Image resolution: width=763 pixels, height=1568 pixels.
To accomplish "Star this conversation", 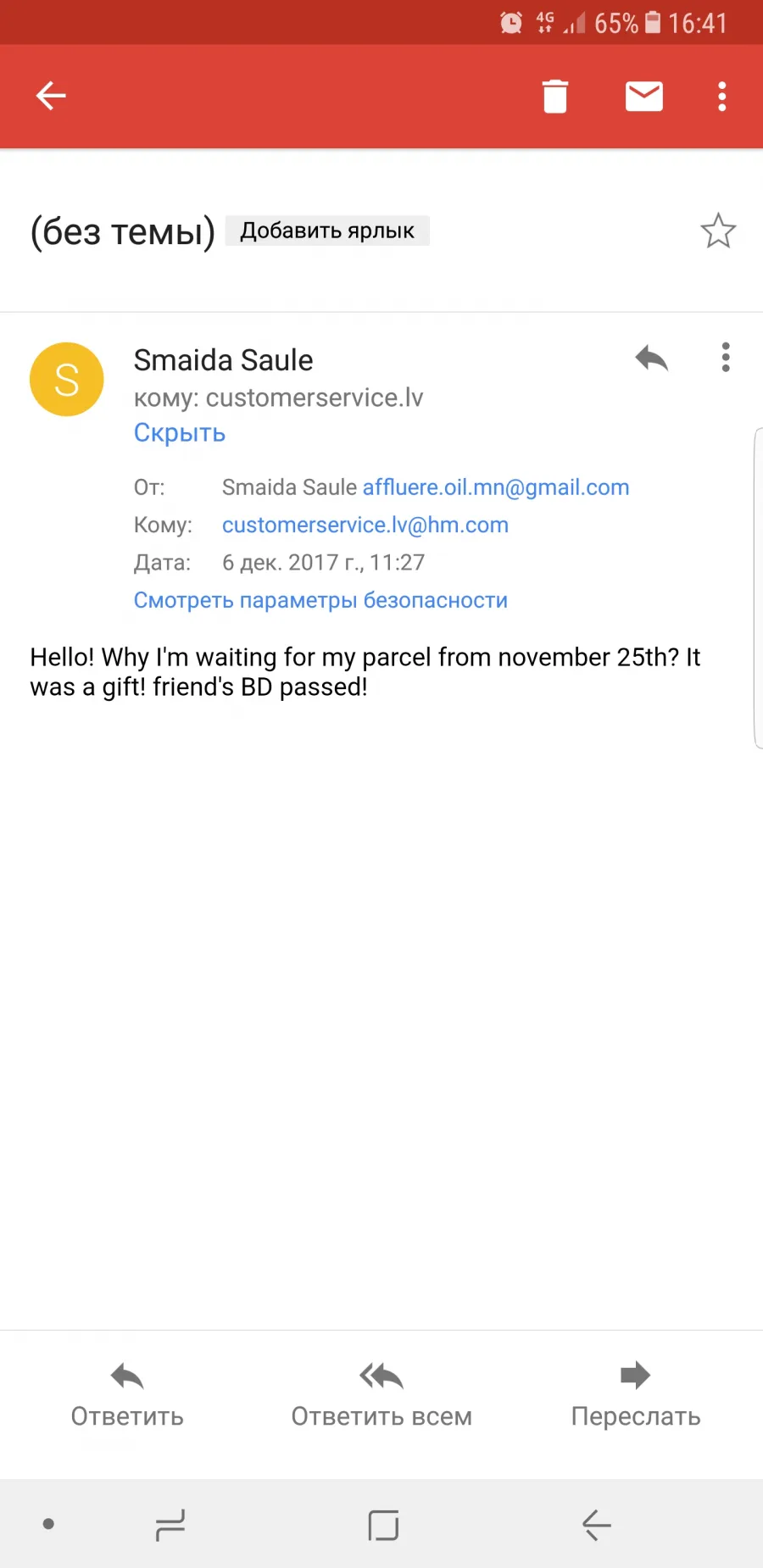I will tap(718, 231).
